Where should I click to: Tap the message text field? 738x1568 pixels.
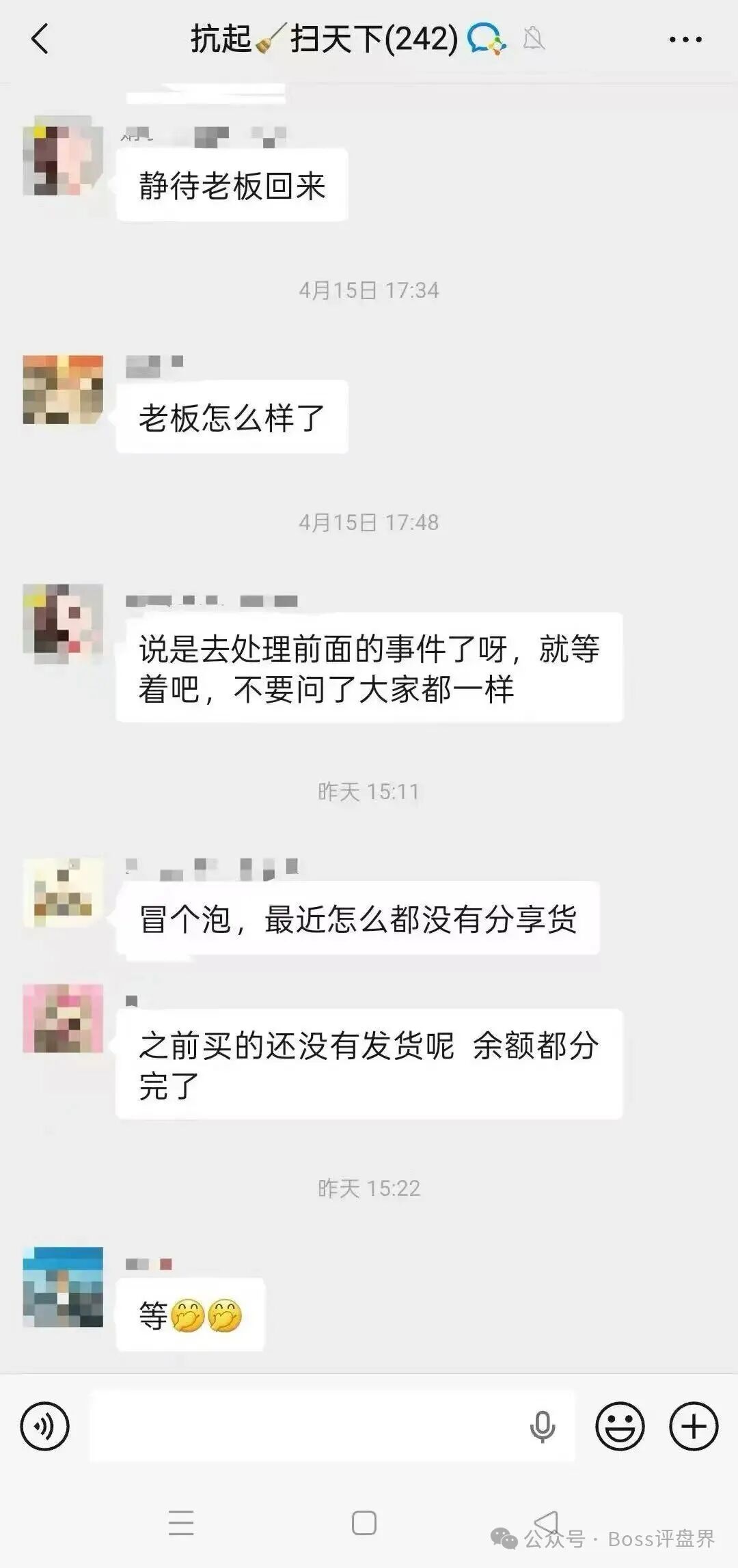pos(307,1426)
